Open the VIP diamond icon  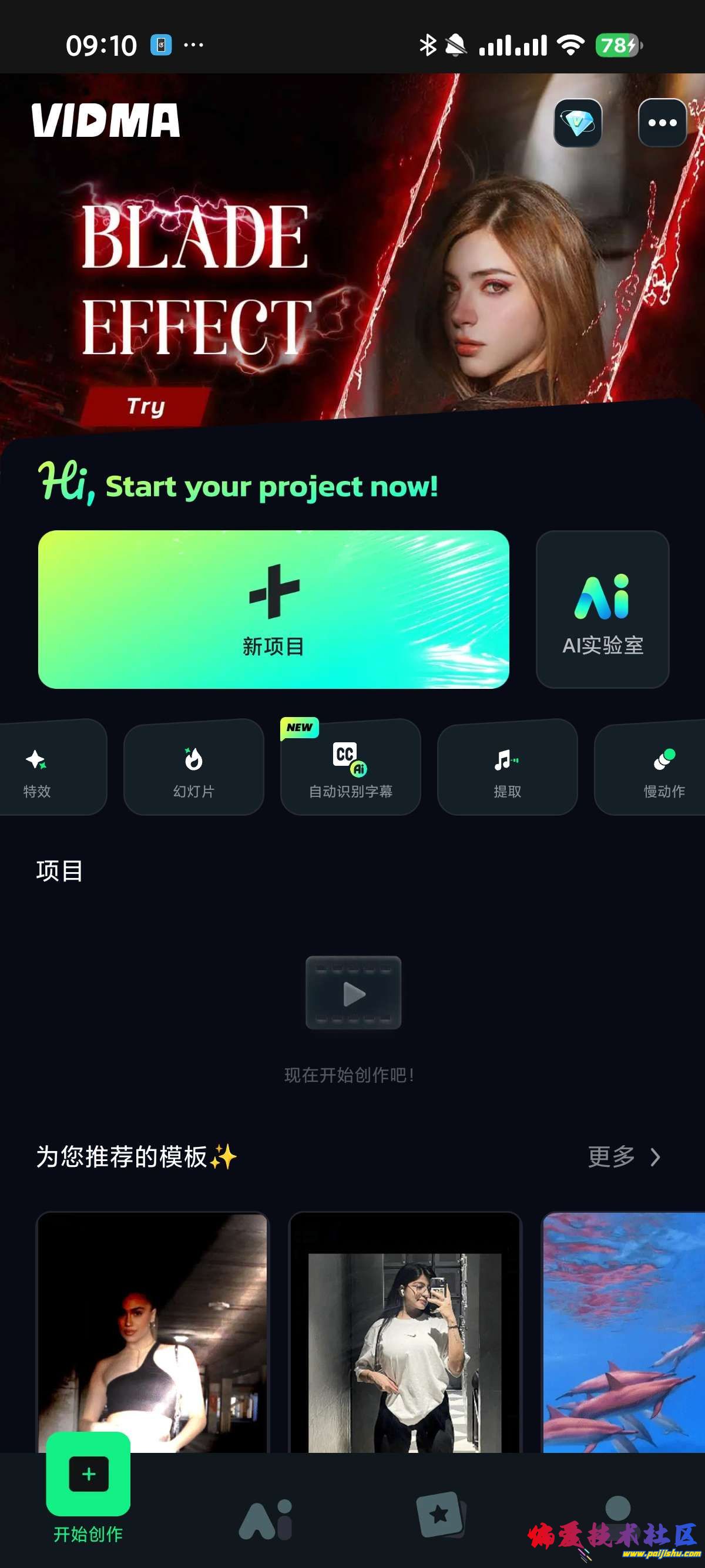[x=577, y=122]
